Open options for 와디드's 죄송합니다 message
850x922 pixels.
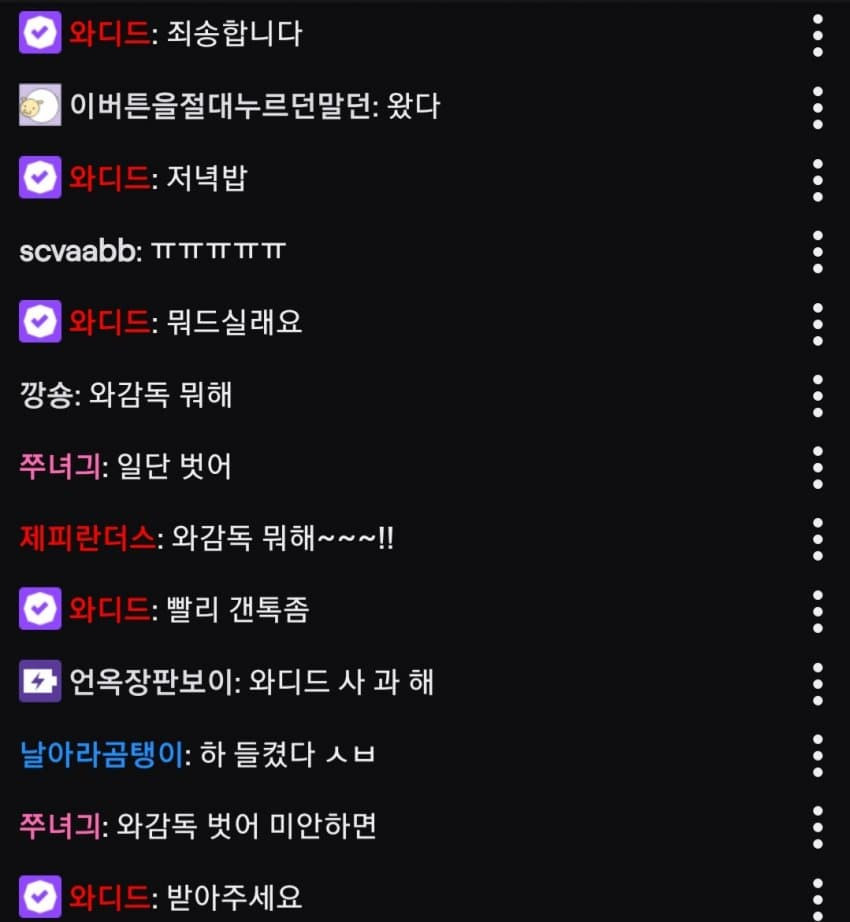point(817,35)
